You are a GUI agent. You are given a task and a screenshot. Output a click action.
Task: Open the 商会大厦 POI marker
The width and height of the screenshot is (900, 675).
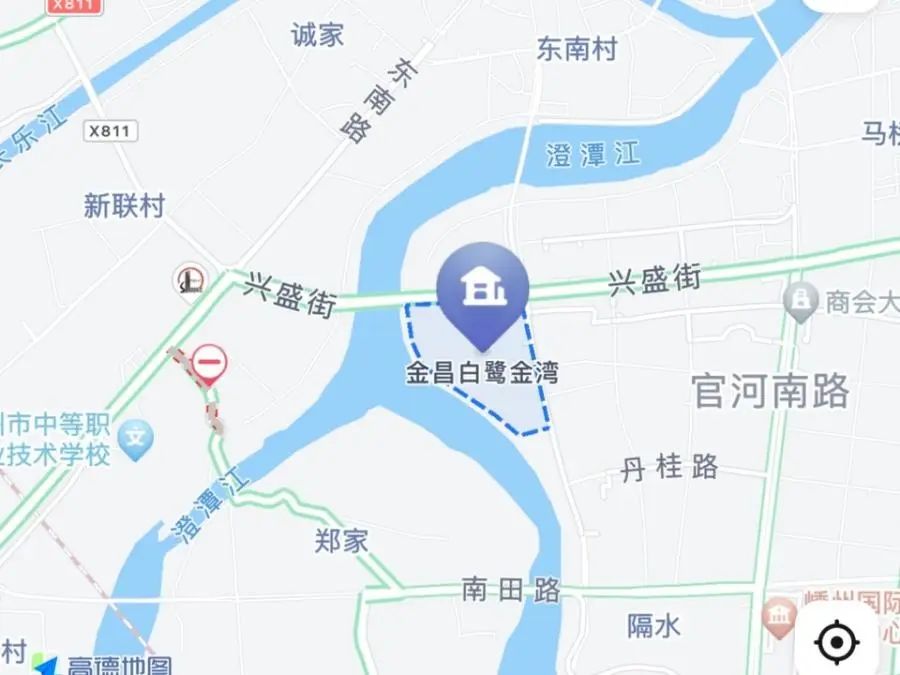[800, 298]
